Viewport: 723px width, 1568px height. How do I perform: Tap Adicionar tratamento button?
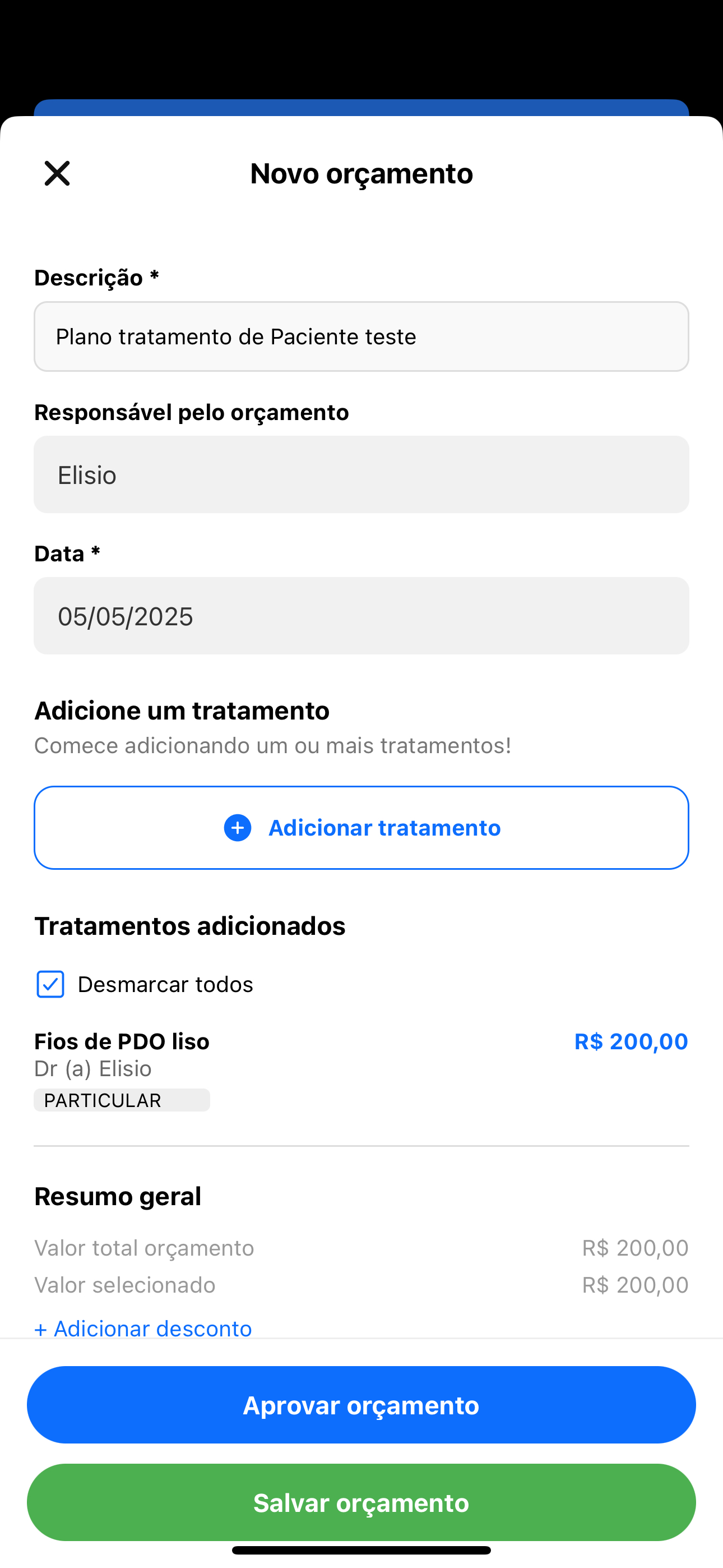(361, 828)
